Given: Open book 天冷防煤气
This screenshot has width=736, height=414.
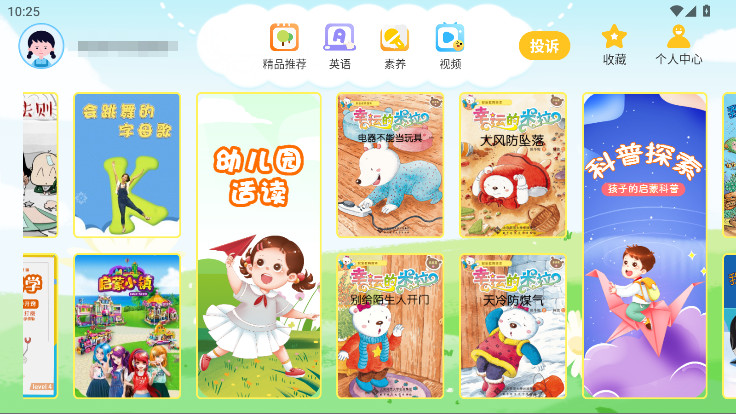Looking at the screenshot, I should tap(513, 325).
